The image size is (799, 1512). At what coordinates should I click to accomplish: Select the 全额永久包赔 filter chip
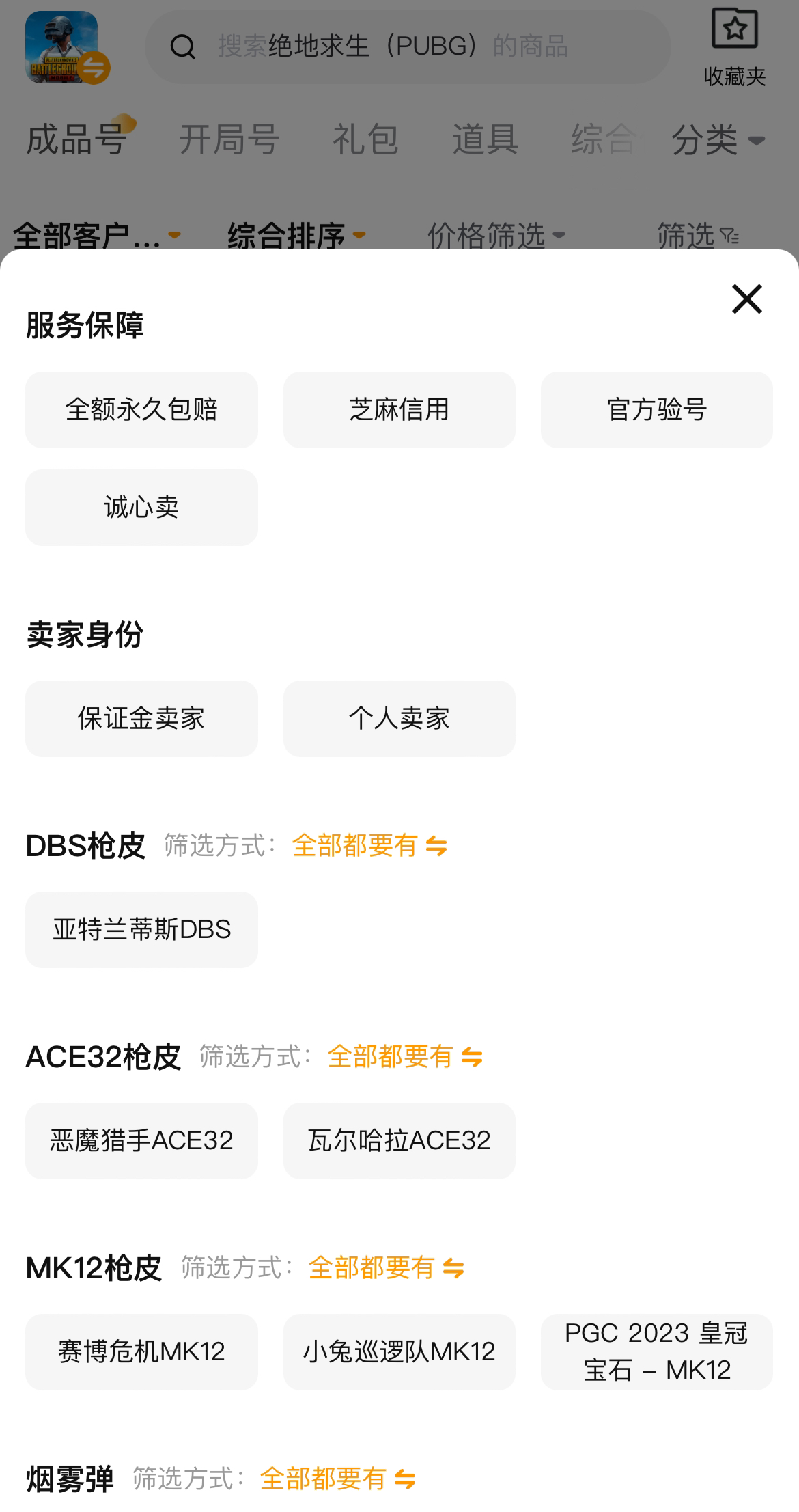click(x=141, y=410)
